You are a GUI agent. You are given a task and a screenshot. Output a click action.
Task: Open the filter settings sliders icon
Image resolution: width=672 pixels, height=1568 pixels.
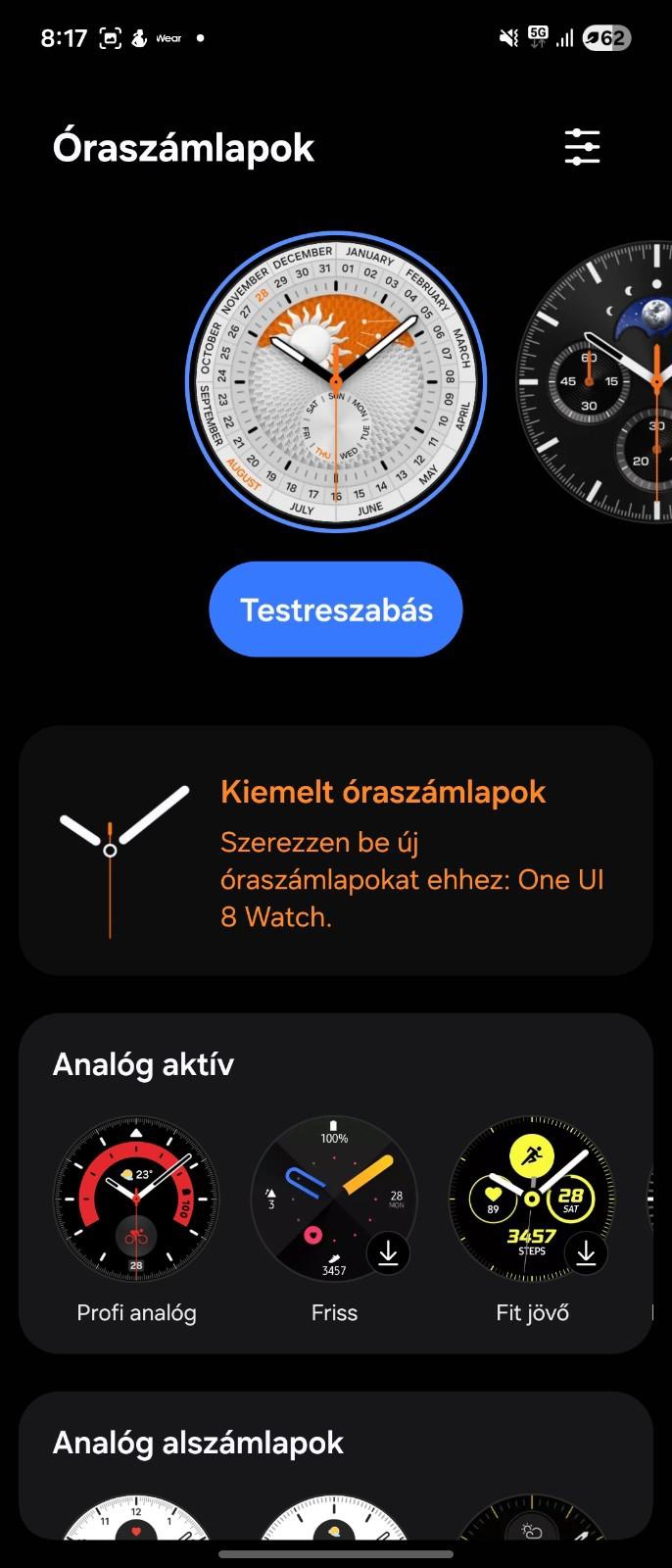click(582, 147)
